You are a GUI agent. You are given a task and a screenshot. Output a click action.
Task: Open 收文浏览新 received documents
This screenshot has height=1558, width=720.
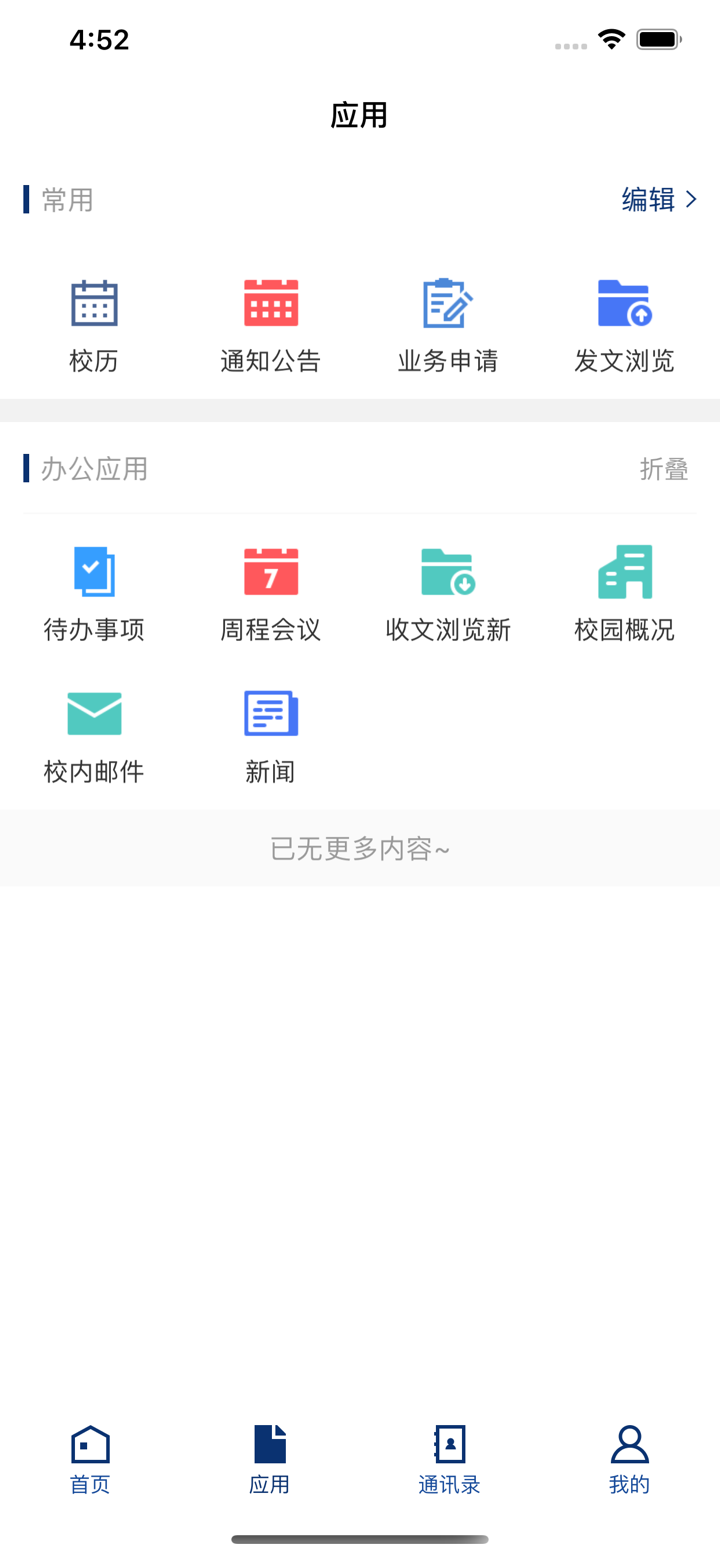click(449, 590)
